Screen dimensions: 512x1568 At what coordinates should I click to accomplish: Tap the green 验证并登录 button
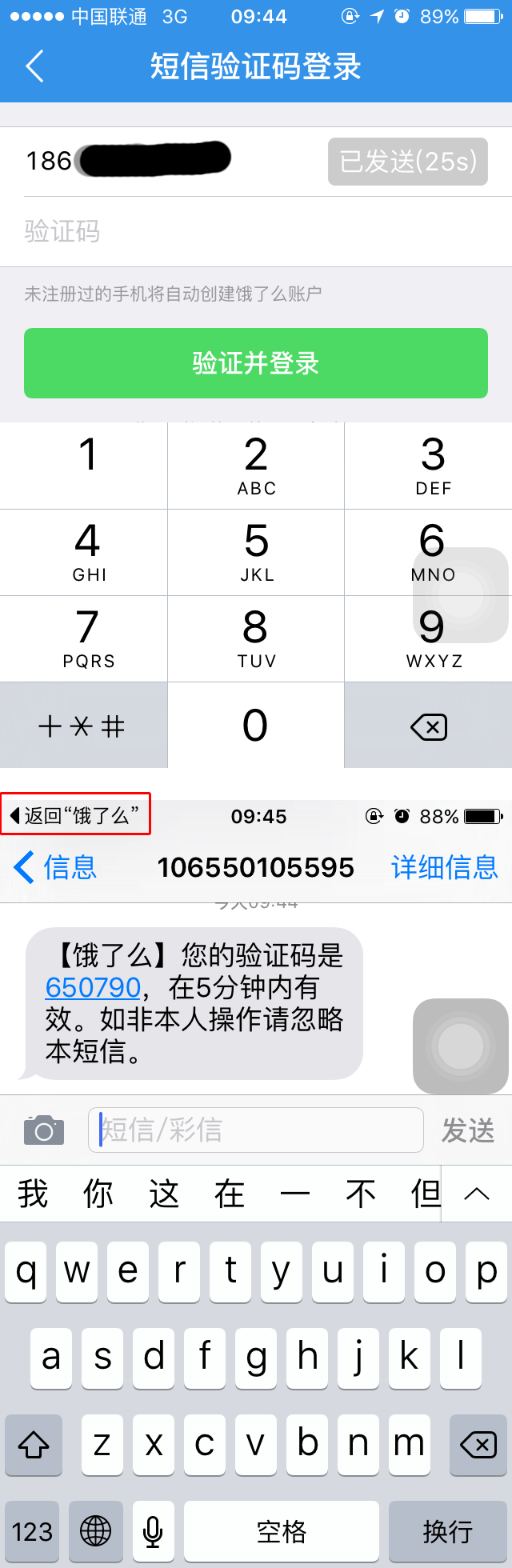256,363
